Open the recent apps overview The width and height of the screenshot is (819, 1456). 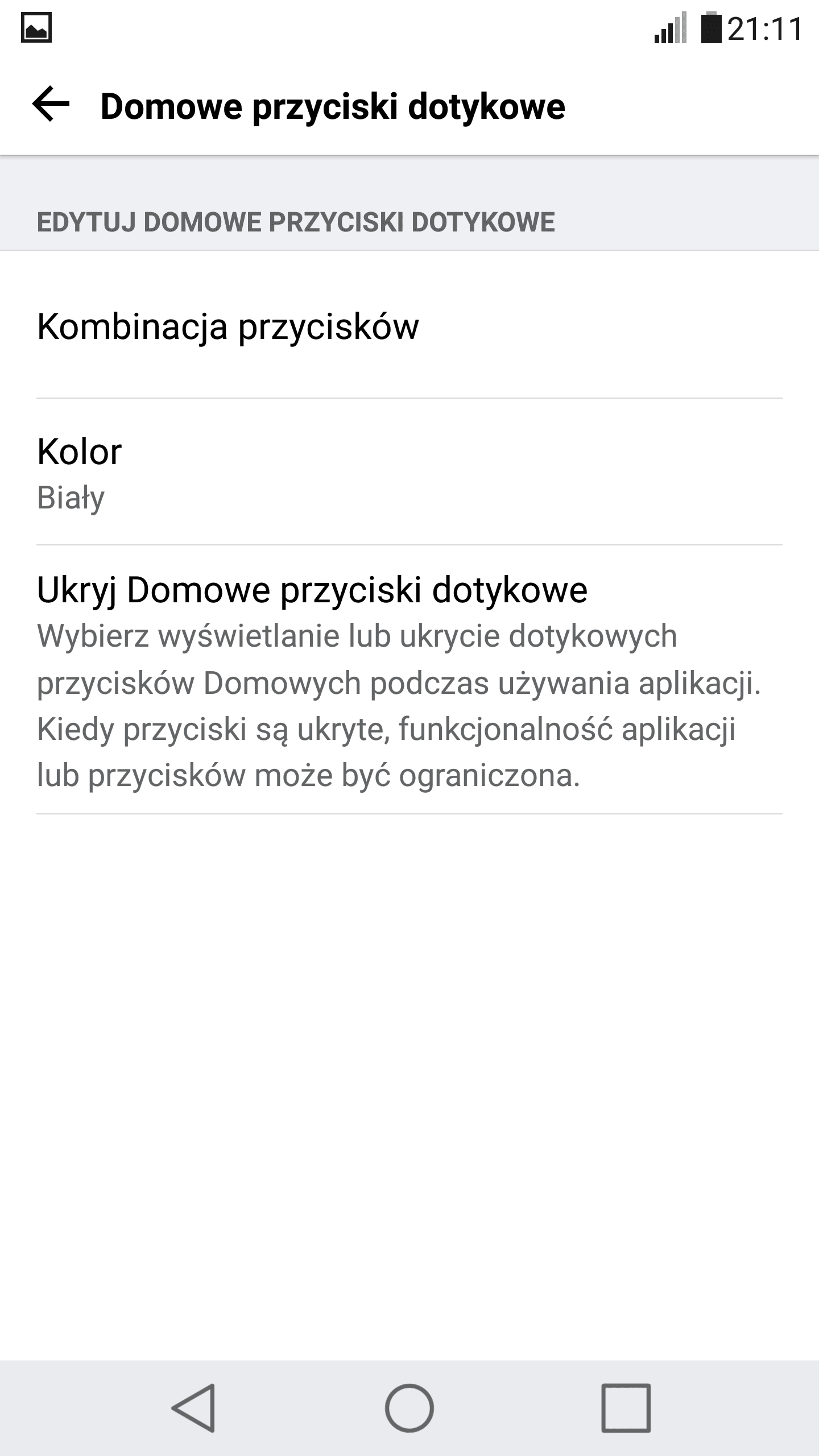coord(626,1408)
